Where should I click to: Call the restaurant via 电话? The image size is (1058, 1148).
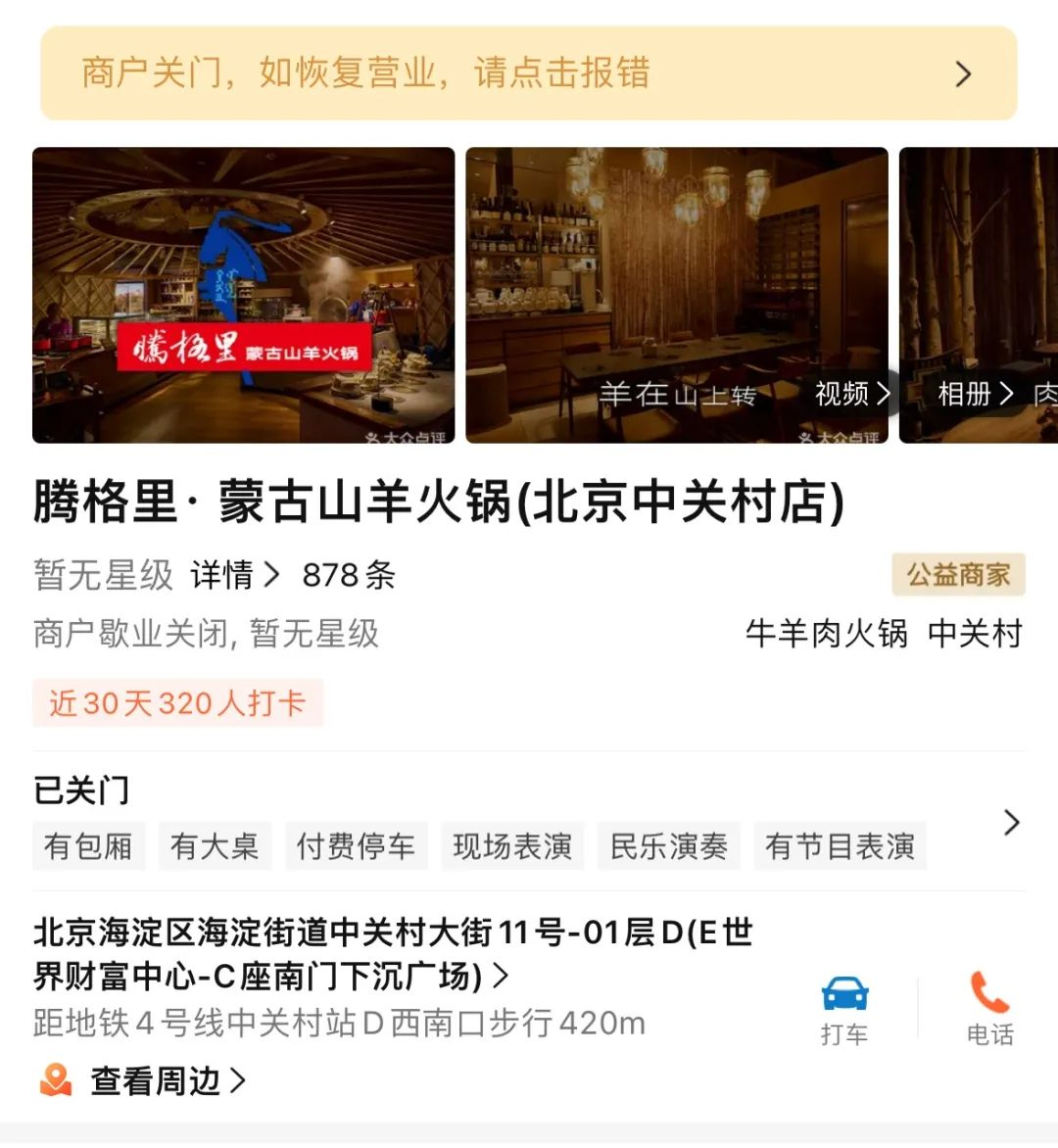(989, 1009)
